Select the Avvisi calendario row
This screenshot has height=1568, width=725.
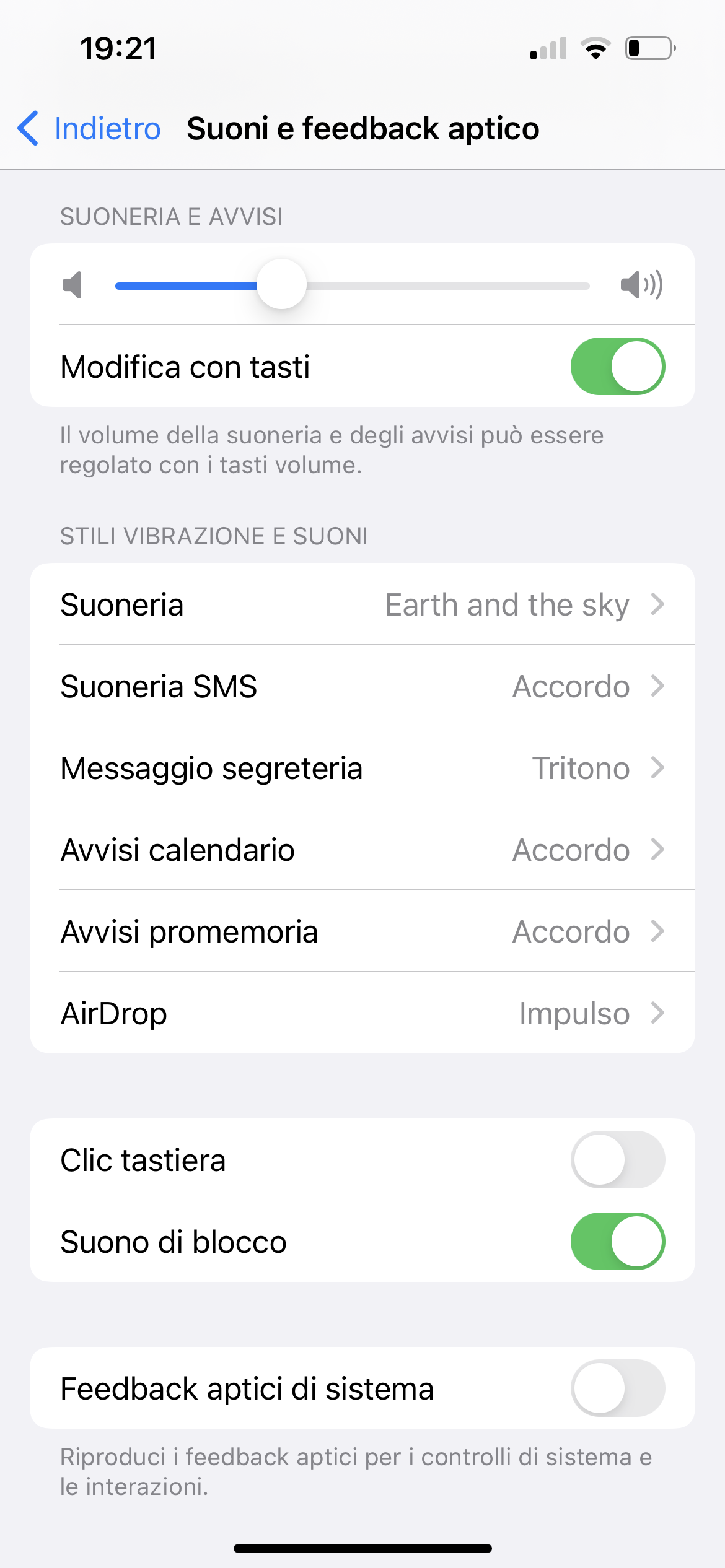(362, 850)
